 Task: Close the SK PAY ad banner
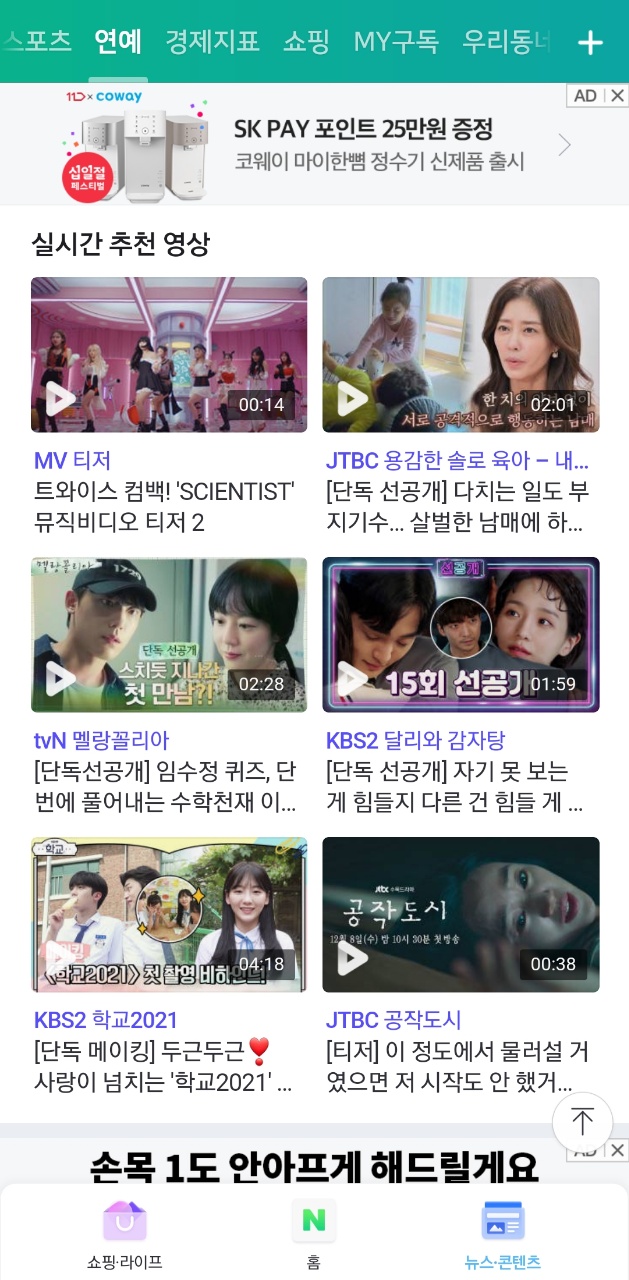click(618, 96)
